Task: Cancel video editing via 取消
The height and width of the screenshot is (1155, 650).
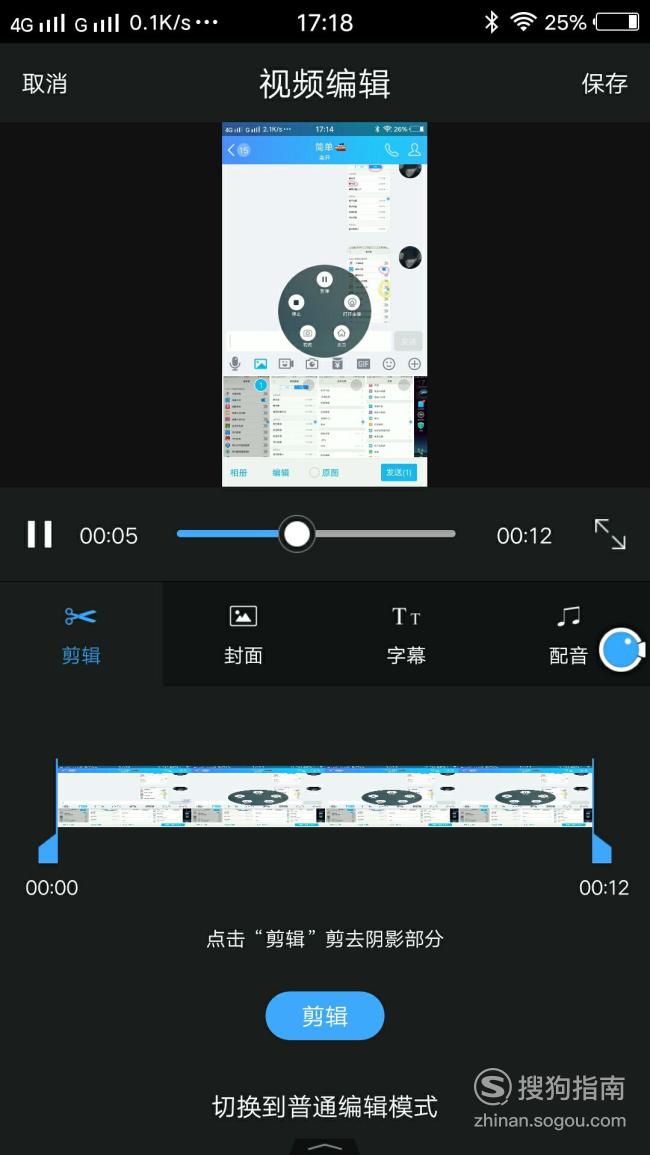Action: [x=44, y=83]
